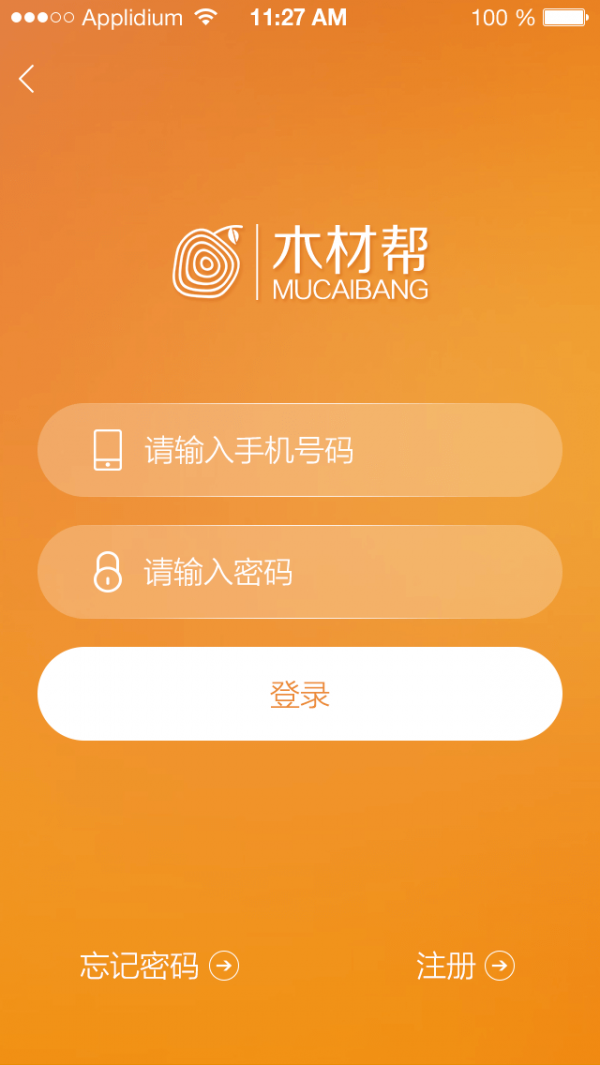Viewport: 600px width, 1065px height.
Task: Tap the phone number input field
Action: tap(300, 450)
